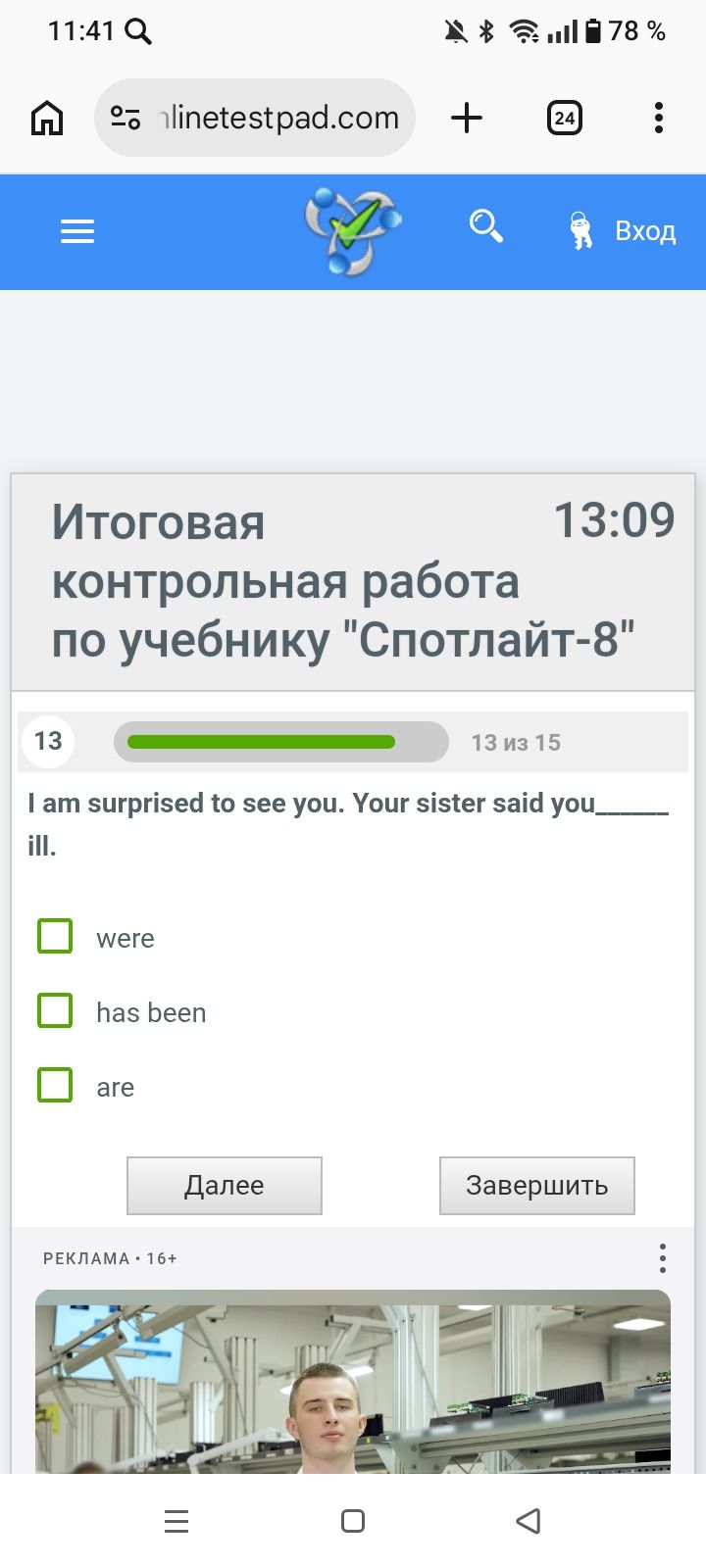This screenshot has width=706, height=1568.
Task: Open the advertisement image below the question
Action: tap(353, 1382)
